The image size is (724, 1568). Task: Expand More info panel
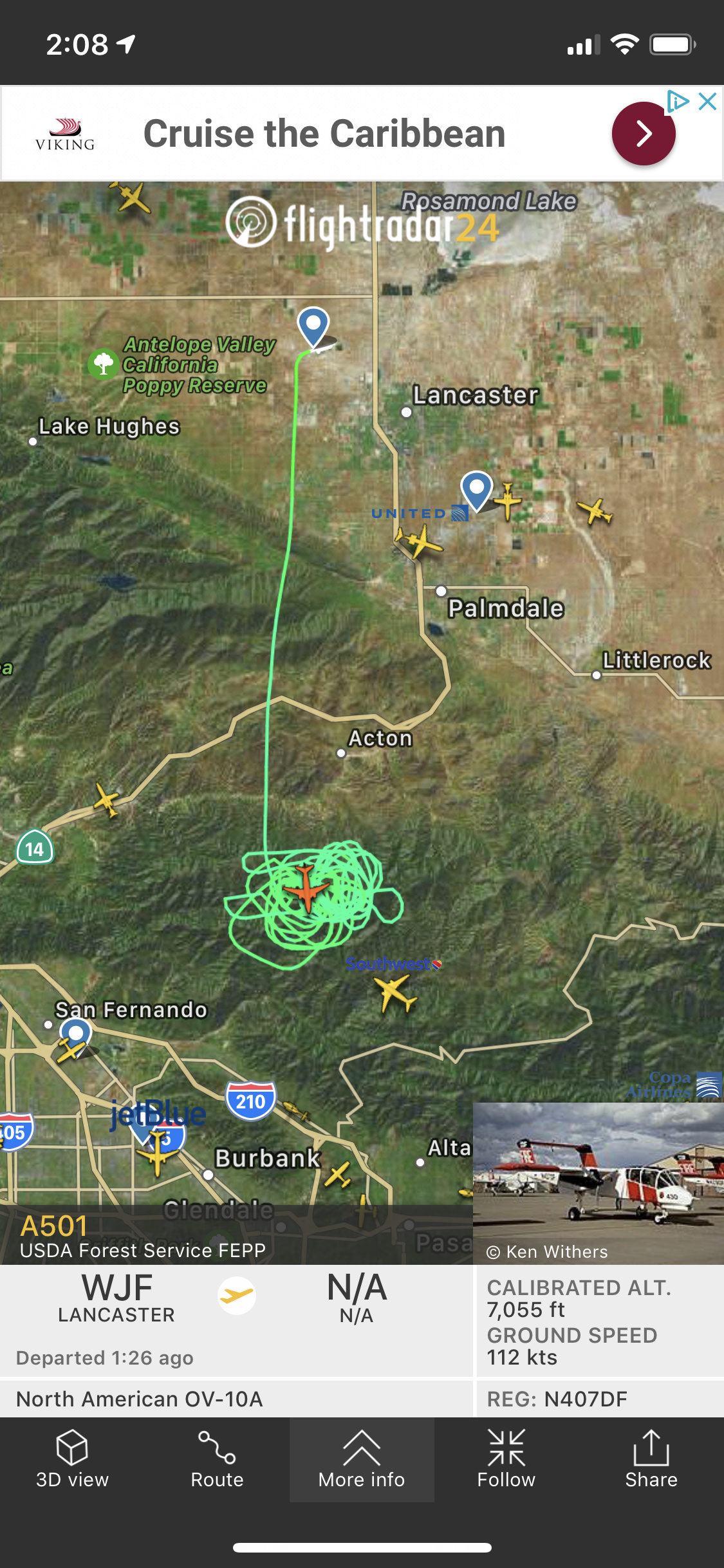(x=362, y=1460)
